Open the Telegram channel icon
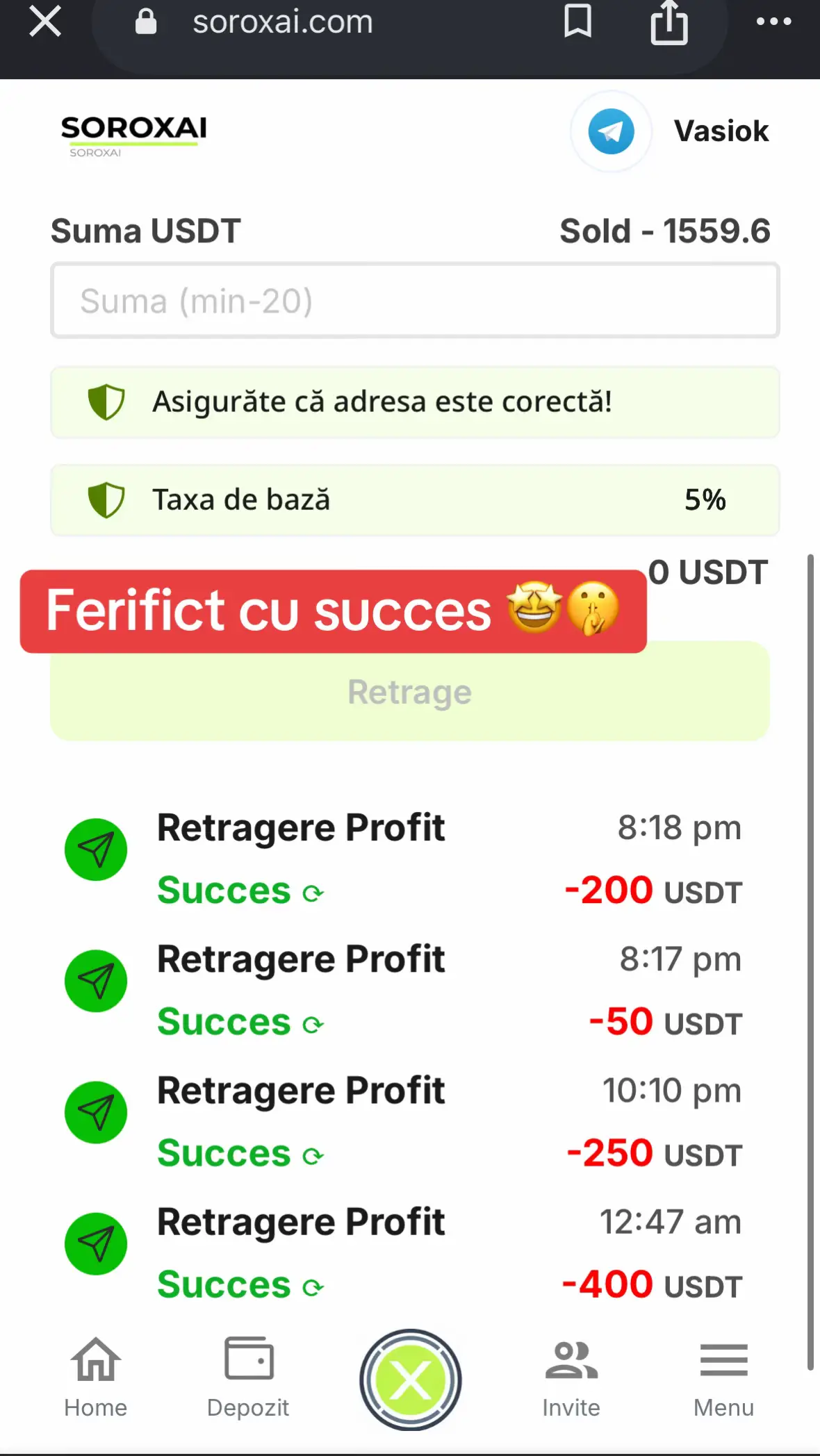 pos(611,131)
